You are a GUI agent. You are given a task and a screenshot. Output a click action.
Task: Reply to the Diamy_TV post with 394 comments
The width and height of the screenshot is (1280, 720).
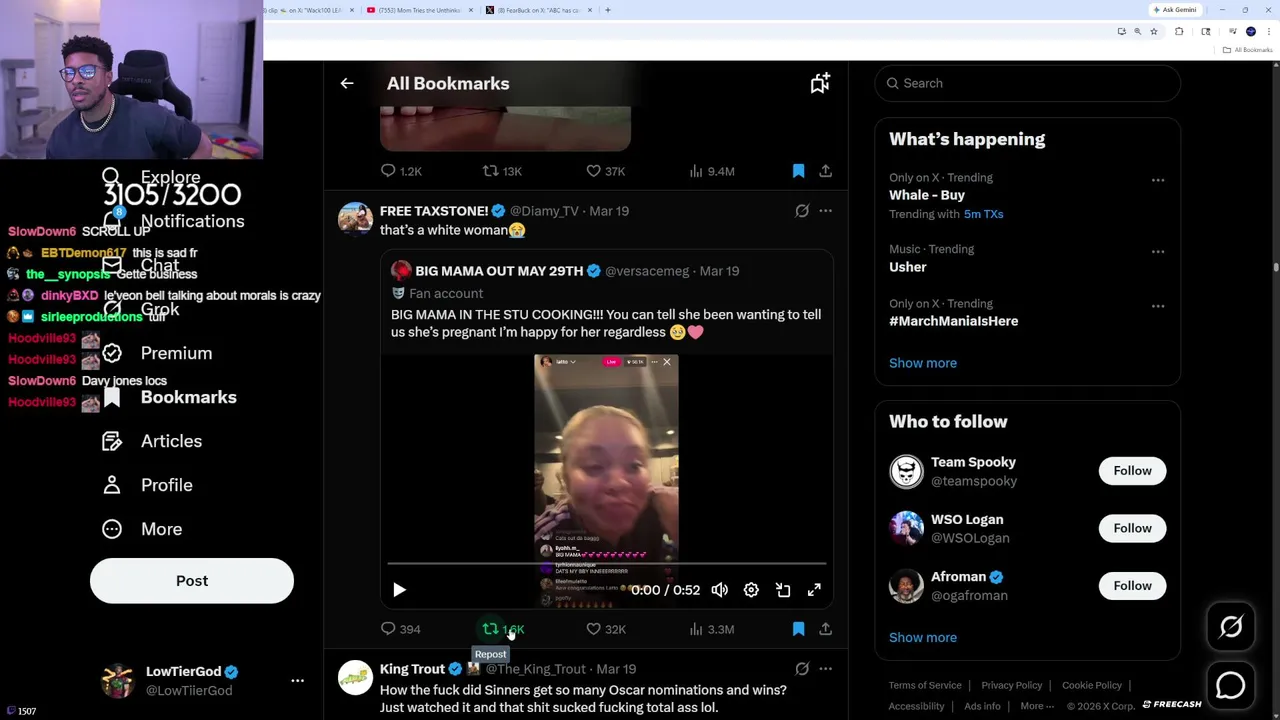click(x=388, y=629)
